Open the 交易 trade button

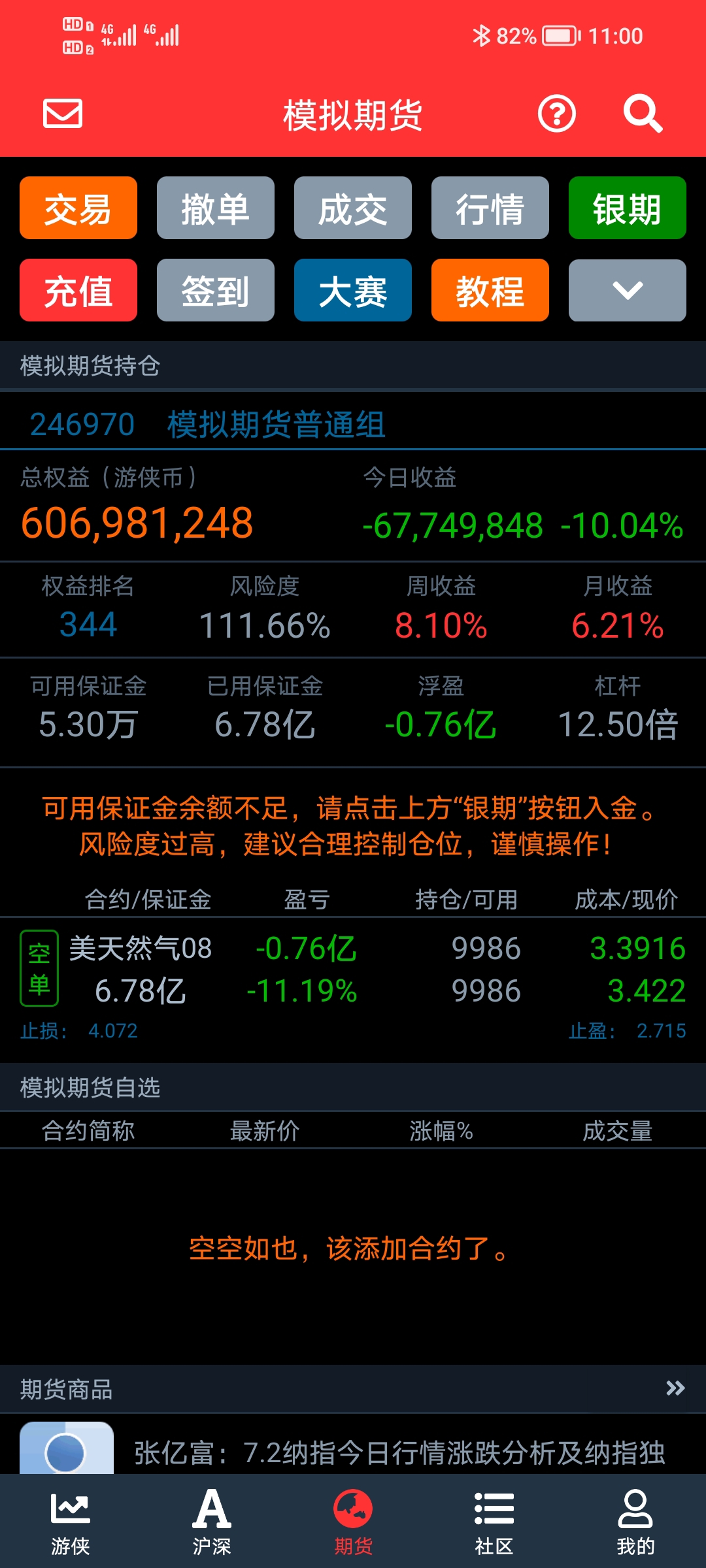78,208
